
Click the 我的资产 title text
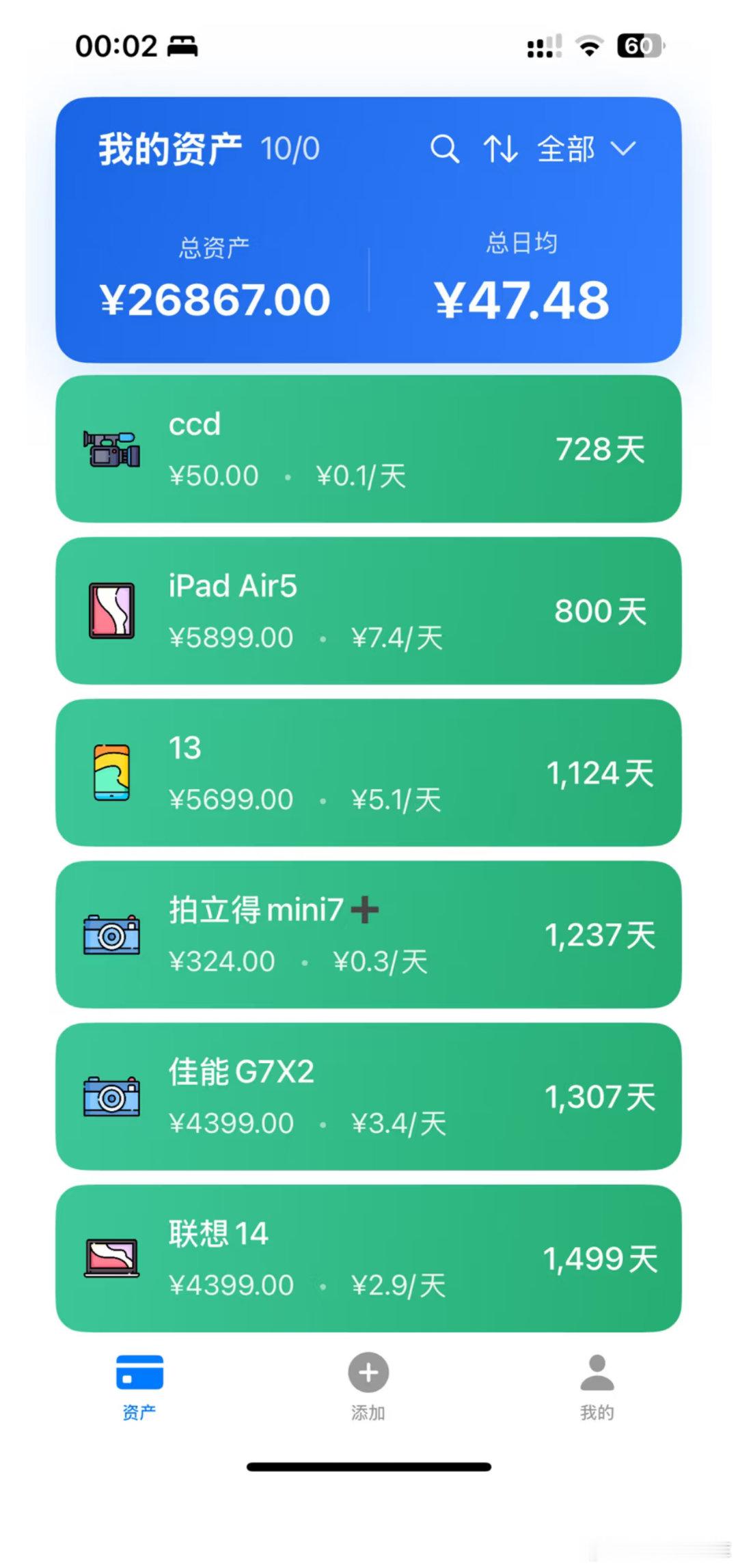click(x=171, y=146)
